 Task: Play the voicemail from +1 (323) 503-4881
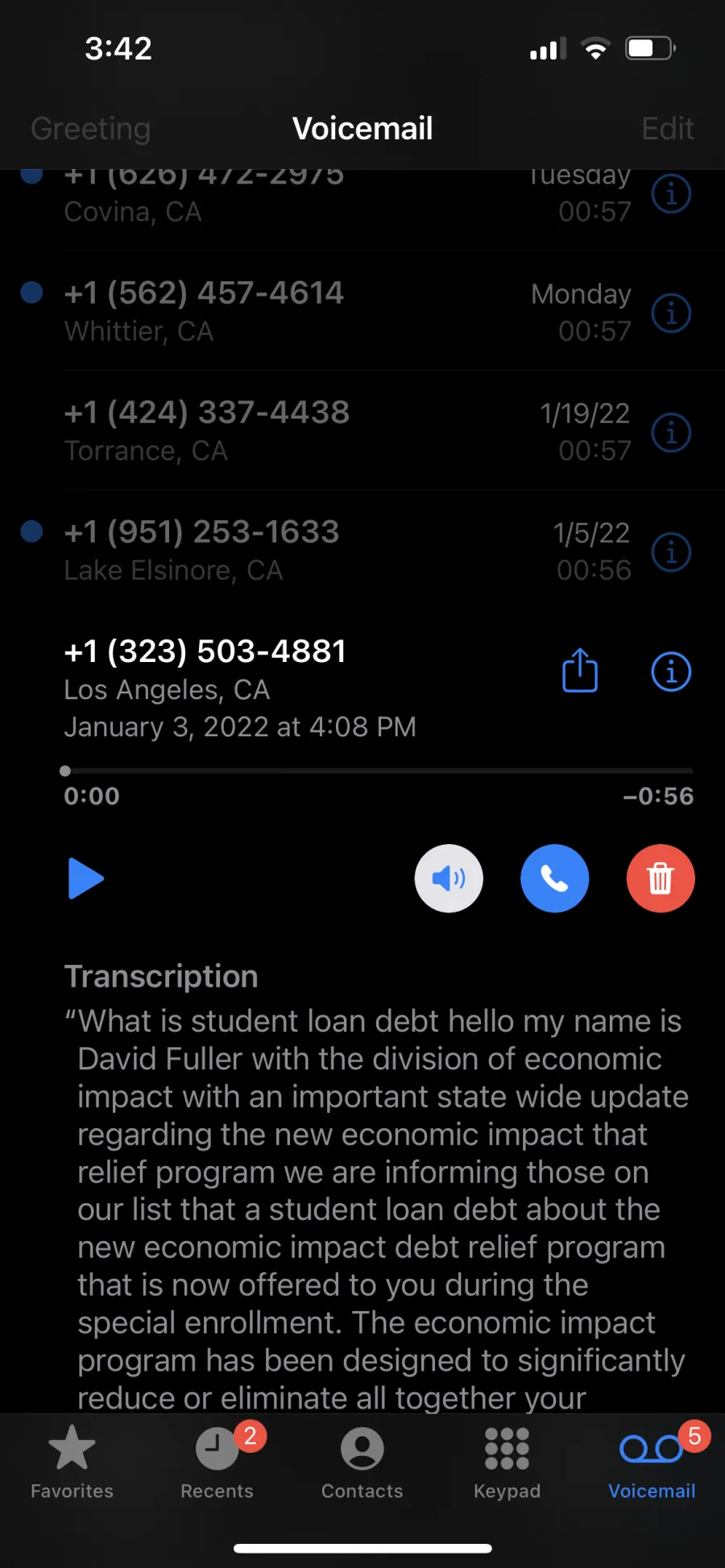[x=86, y=878]
